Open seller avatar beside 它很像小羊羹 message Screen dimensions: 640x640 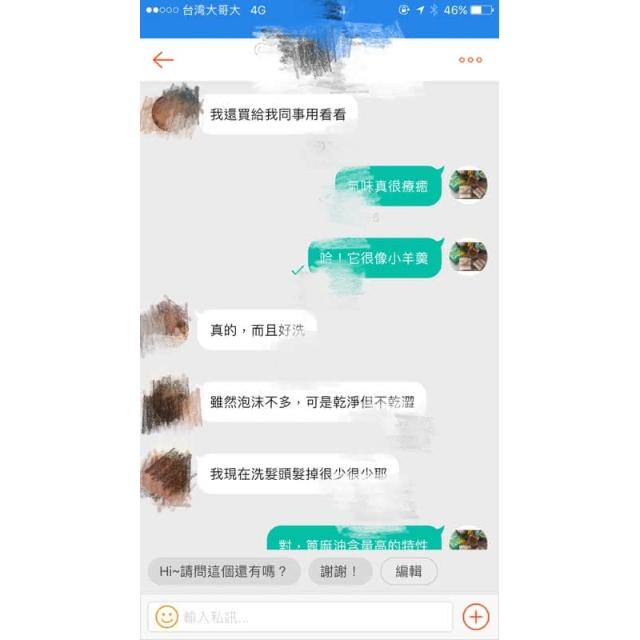(468, 257)
